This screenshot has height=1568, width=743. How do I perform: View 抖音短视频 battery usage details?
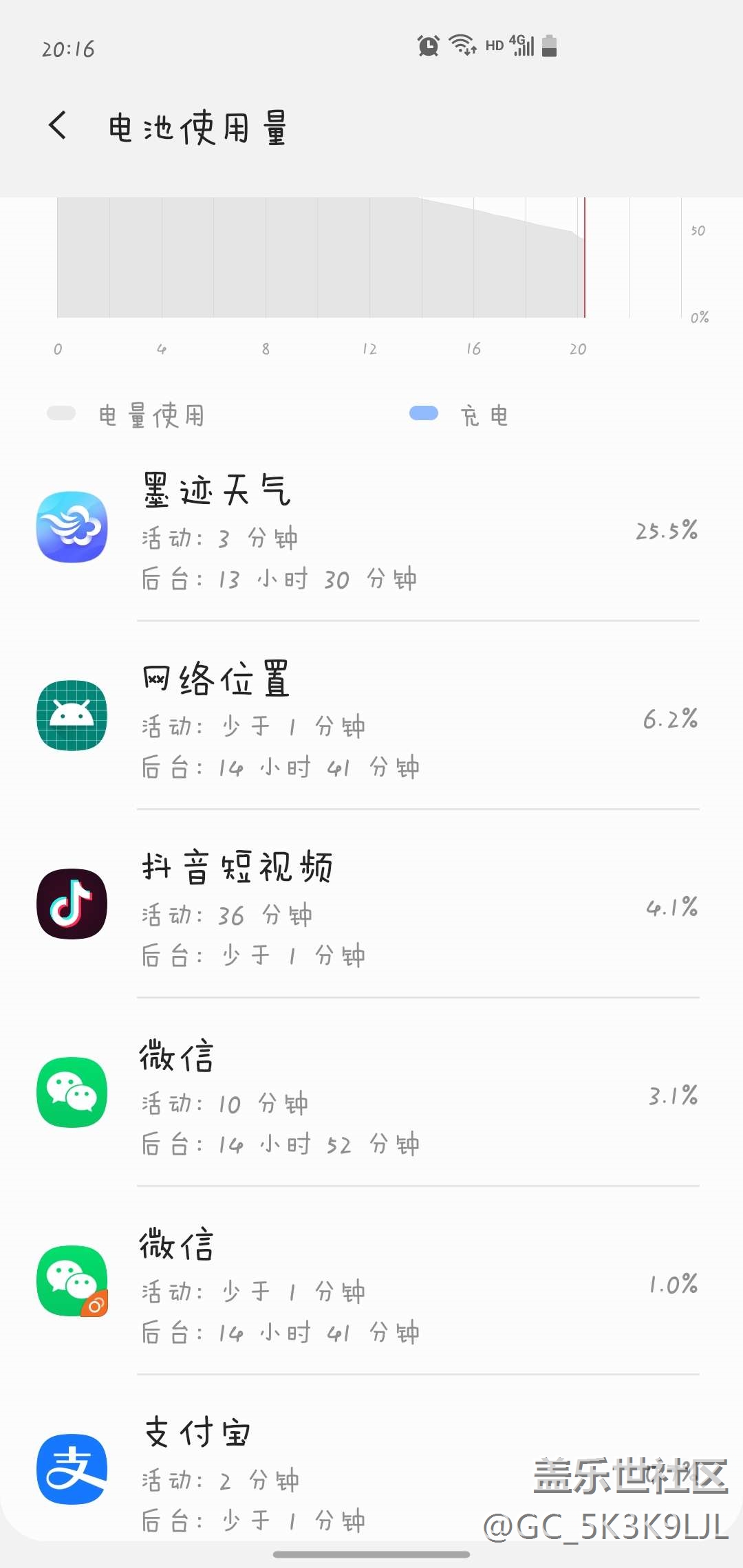pos(371,907)
